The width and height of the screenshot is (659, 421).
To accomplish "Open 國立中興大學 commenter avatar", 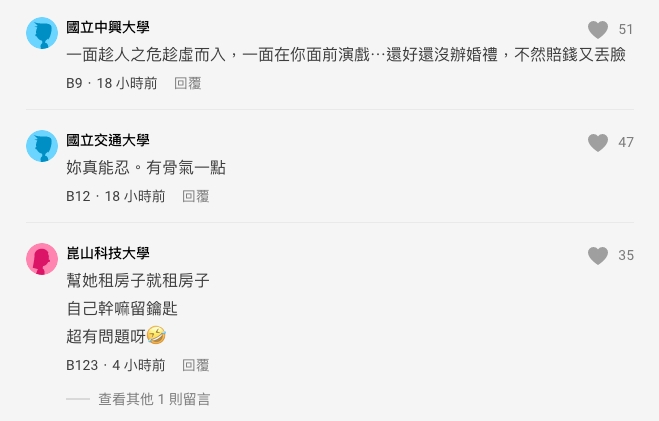I will (41, 33).
